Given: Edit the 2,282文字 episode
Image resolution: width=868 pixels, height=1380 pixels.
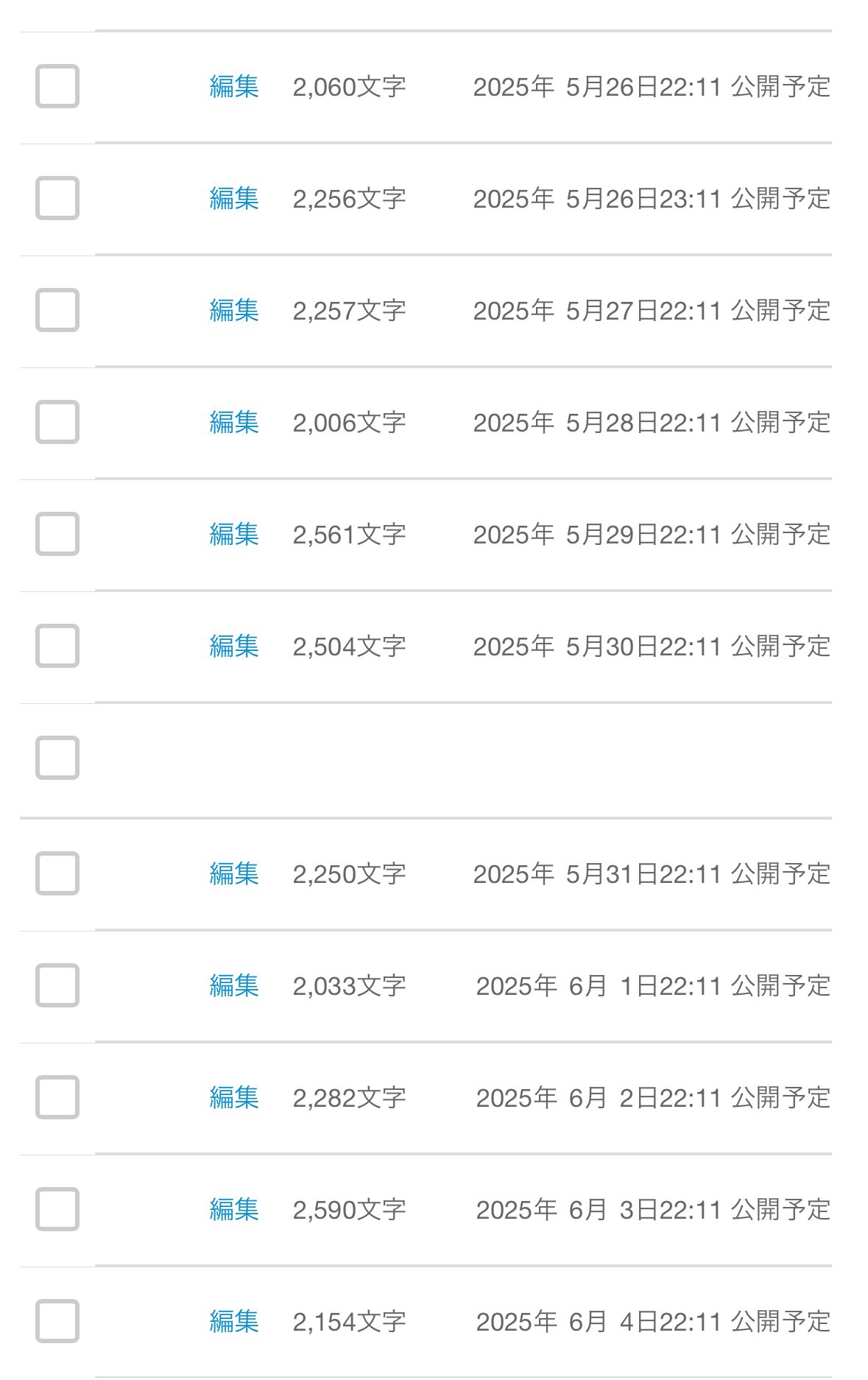Looking at the screenshot, I should point(234,1098).
